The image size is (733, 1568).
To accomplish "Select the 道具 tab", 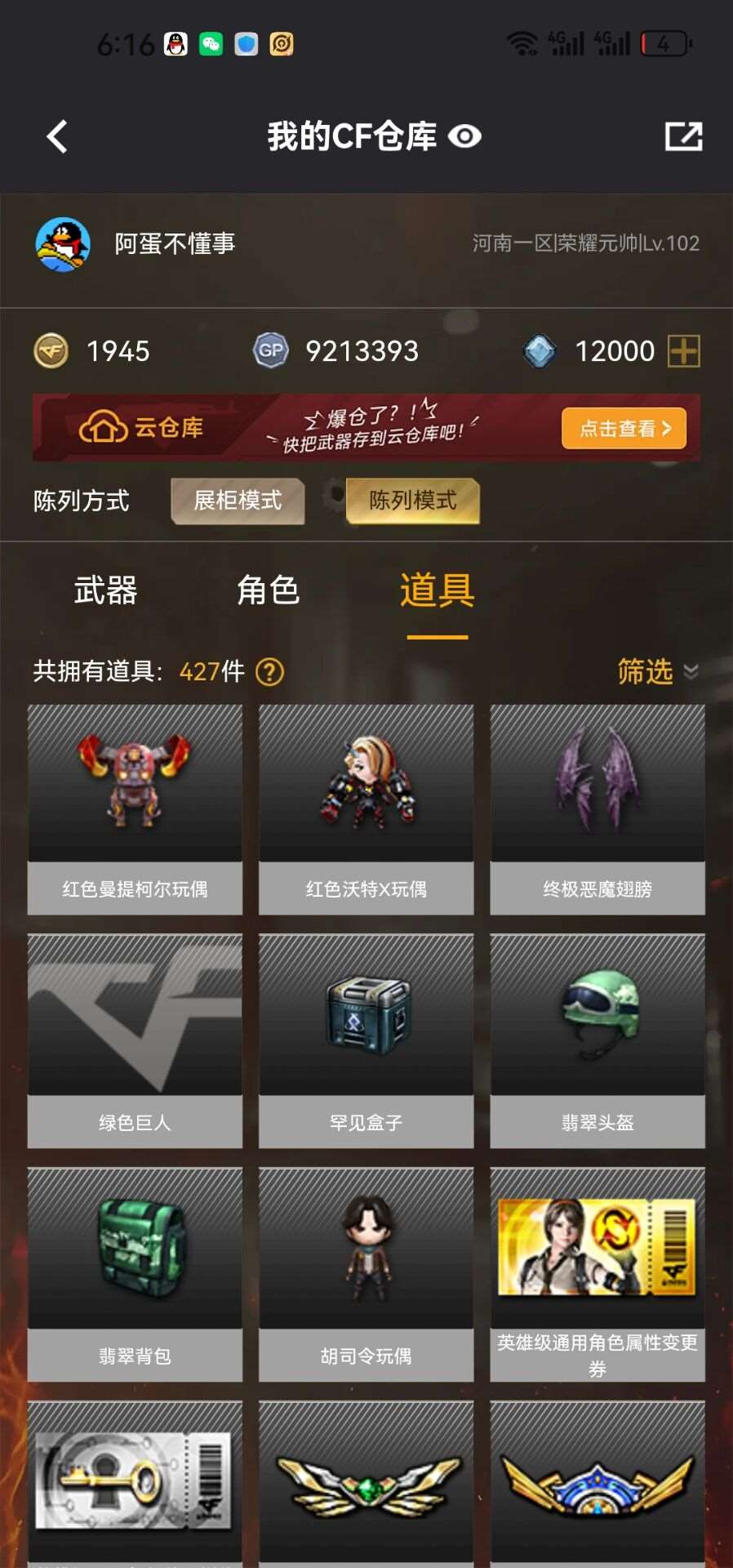I will (437, 590).
